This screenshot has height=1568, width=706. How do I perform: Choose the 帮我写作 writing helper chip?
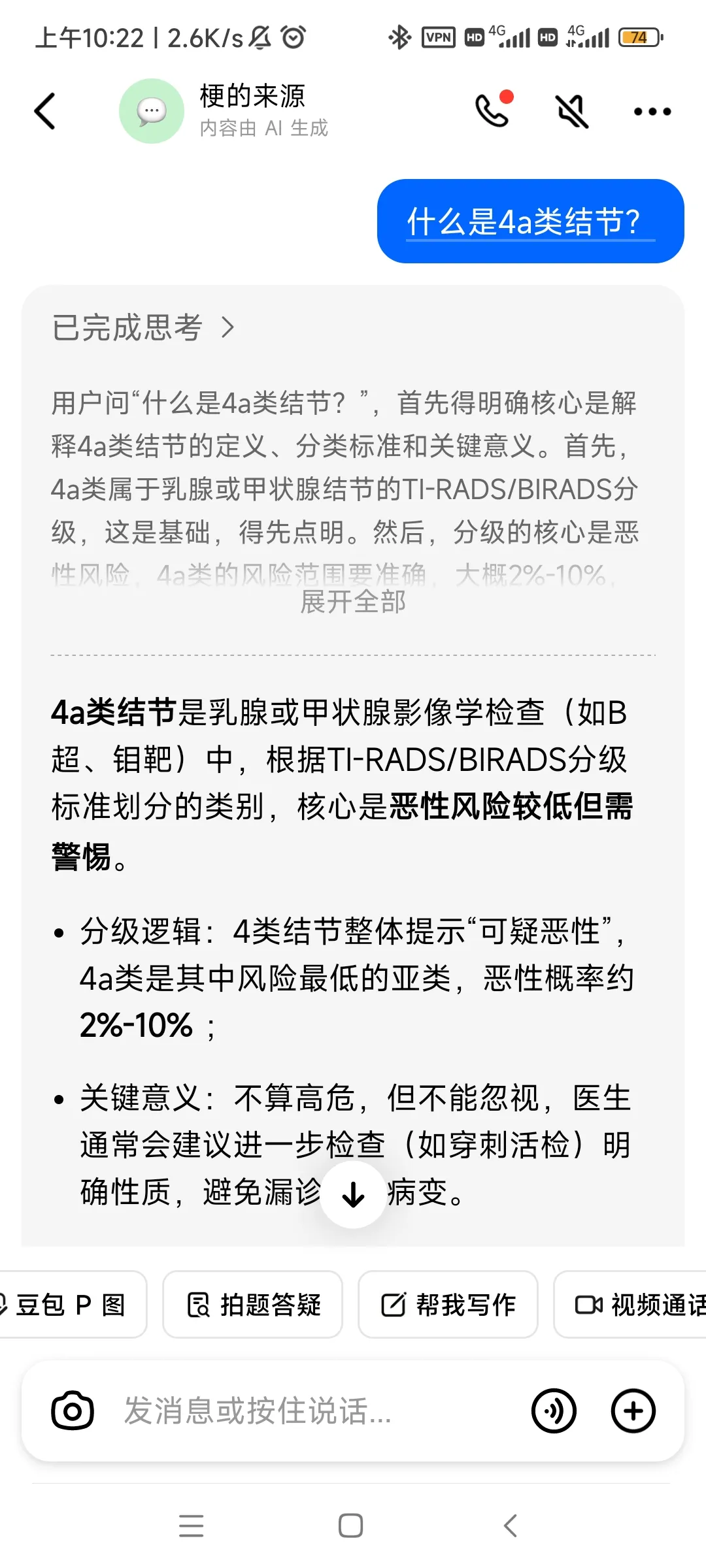click(x=448, y=1305)
